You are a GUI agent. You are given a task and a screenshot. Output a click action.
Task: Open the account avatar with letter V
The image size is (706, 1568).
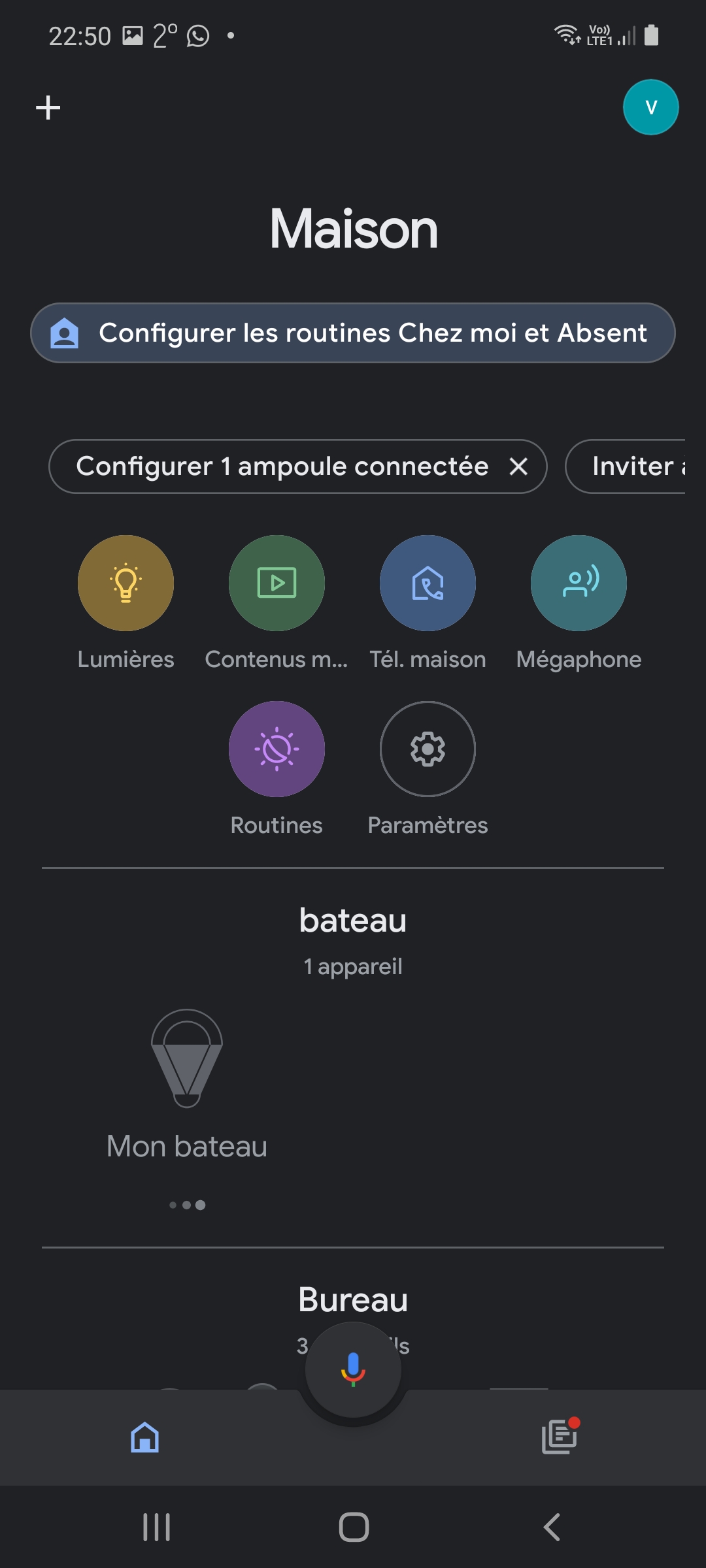pos(650,107)
